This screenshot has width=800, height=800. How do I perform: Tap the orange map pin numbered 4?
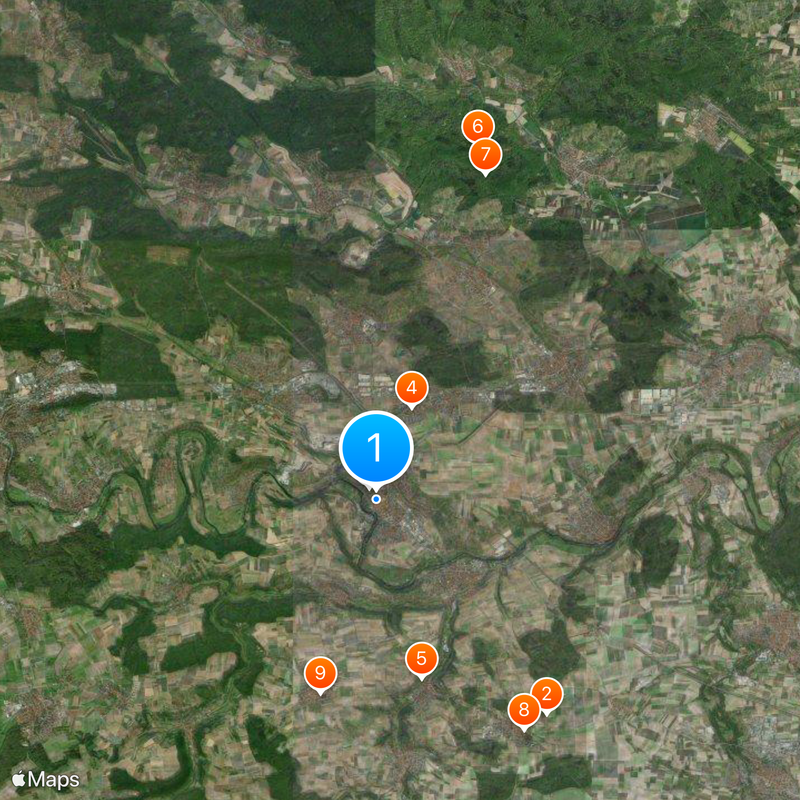pos(411,388)
